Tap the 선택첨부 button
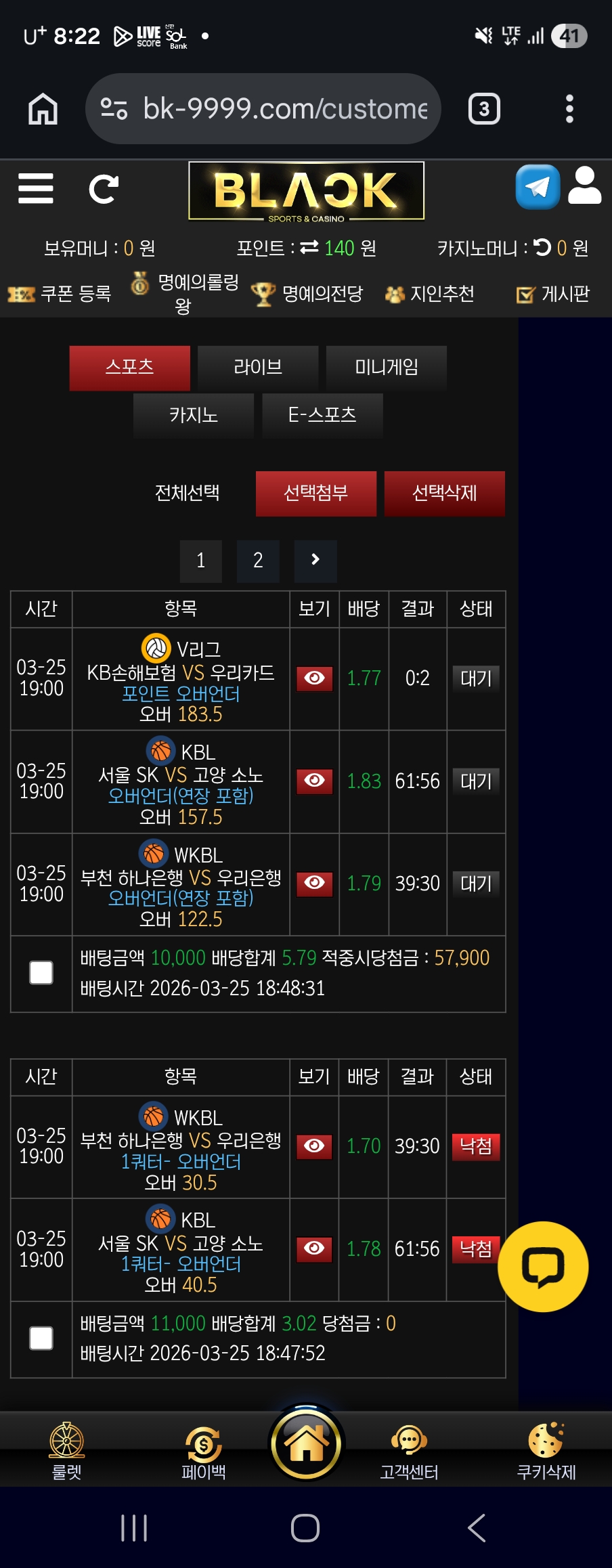Screen dimensions: 612x1568 tap(316, 493)
